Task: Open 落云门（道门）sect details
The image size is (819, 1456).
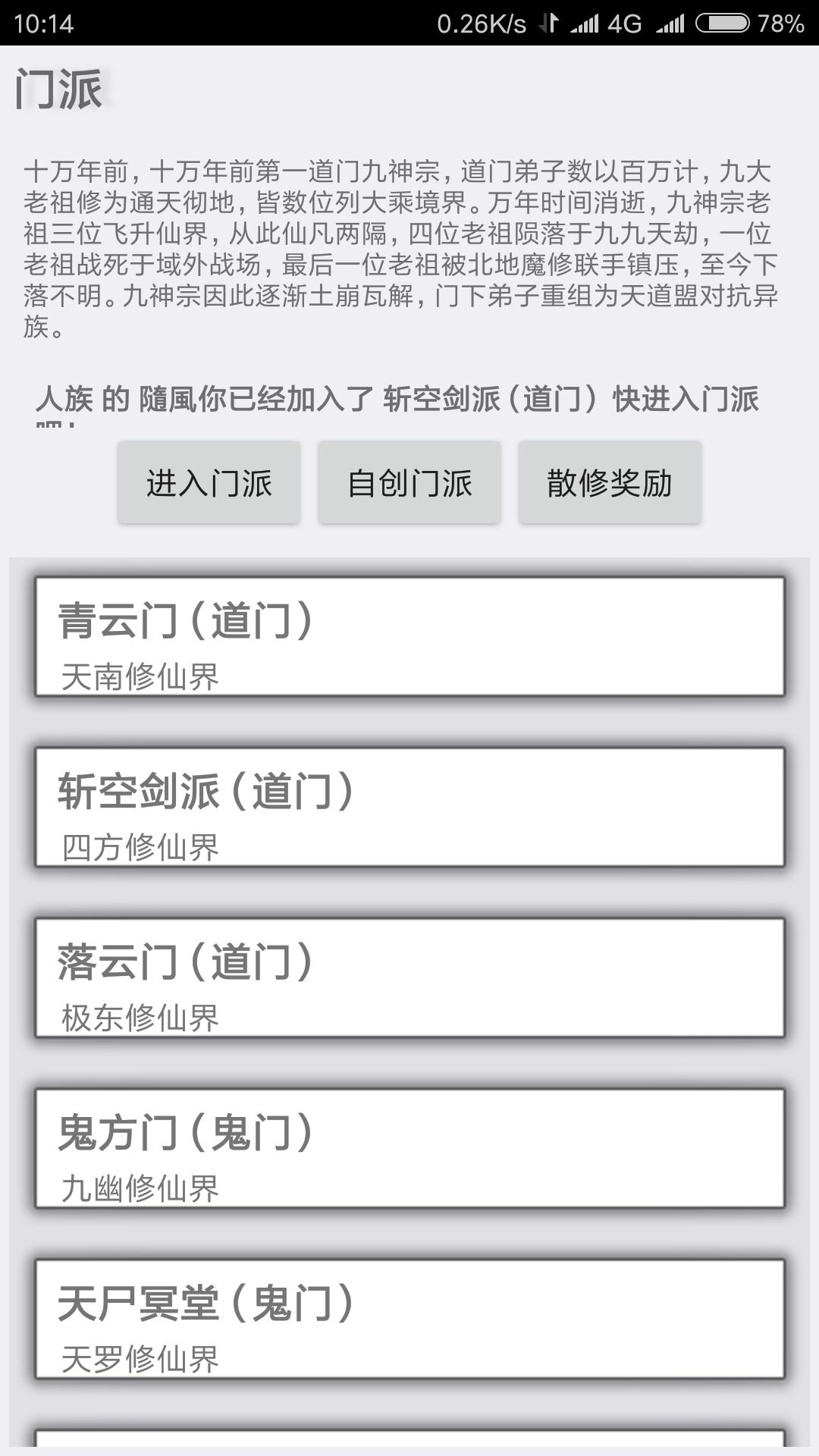Action: point(409,978)
